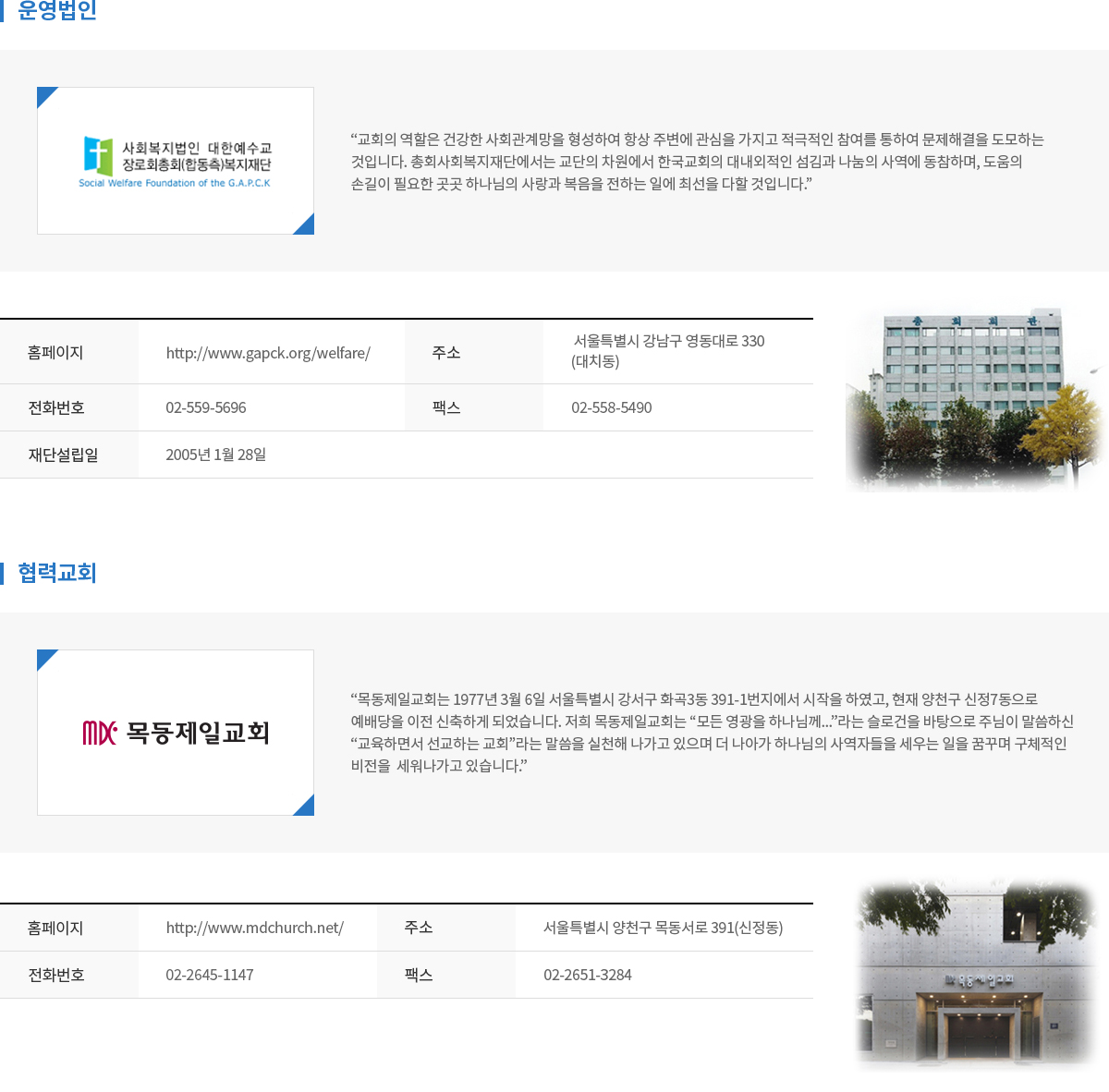Screen dimensions: 1109x1092
Task: Open the mdchurch.net homepage link
Action: (255, 928)
